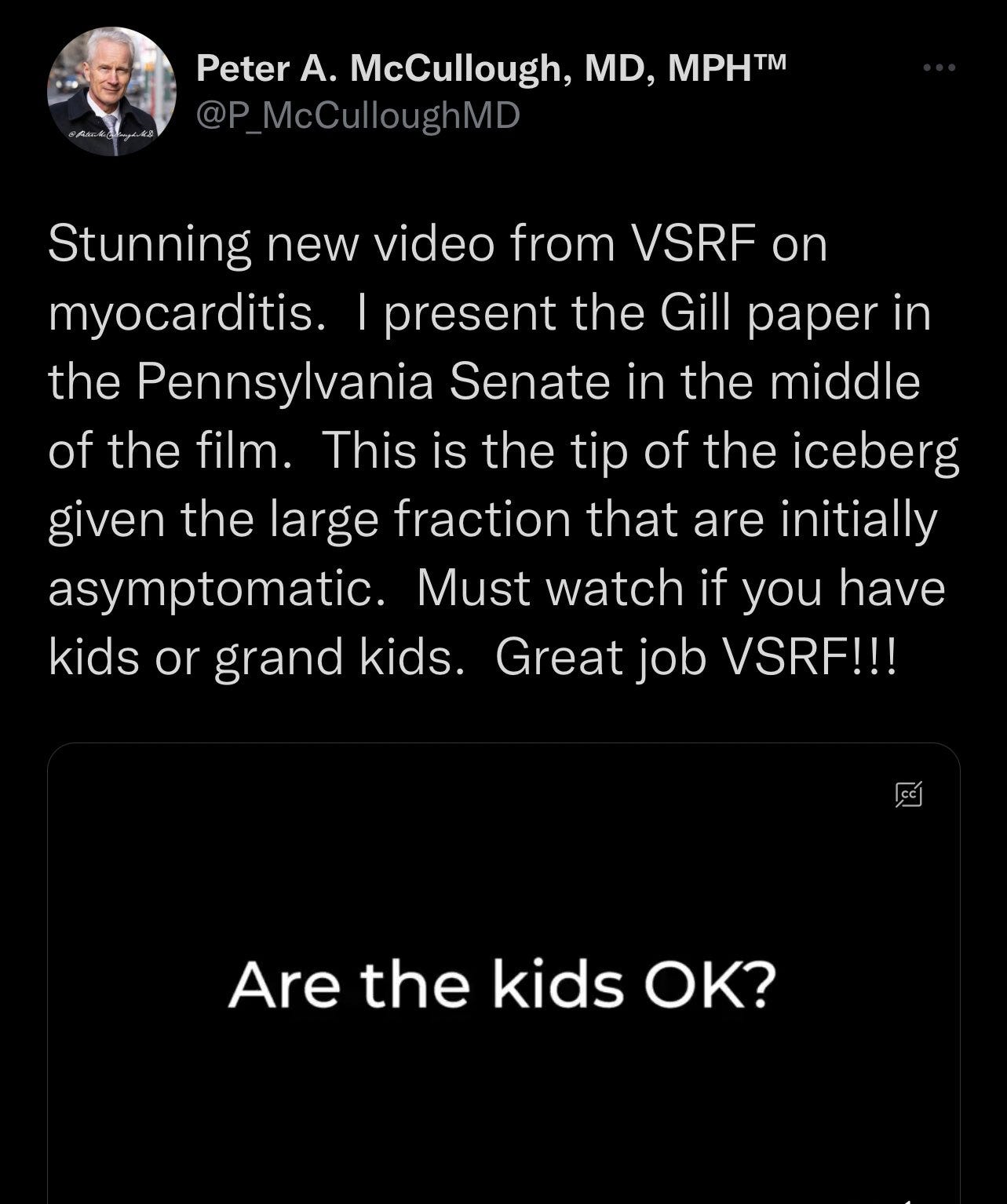Toggle closed captions on the video
Image resolution: width=1007 pixels, height=1204 pixels.
point(908,795)
